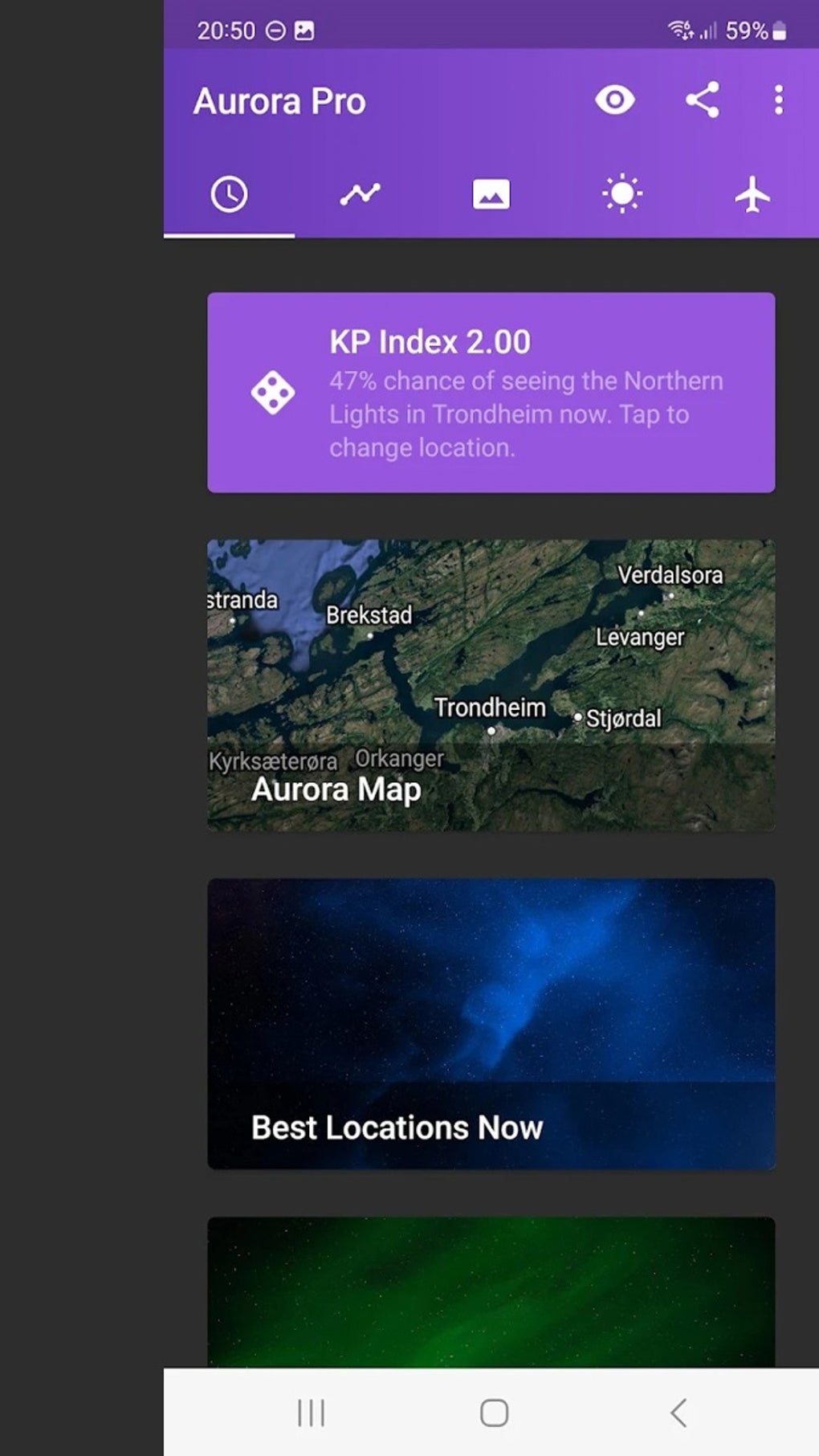
Task: Open the three-dot overflow menu
Action: pyautogui.click(x=777, y=100)
